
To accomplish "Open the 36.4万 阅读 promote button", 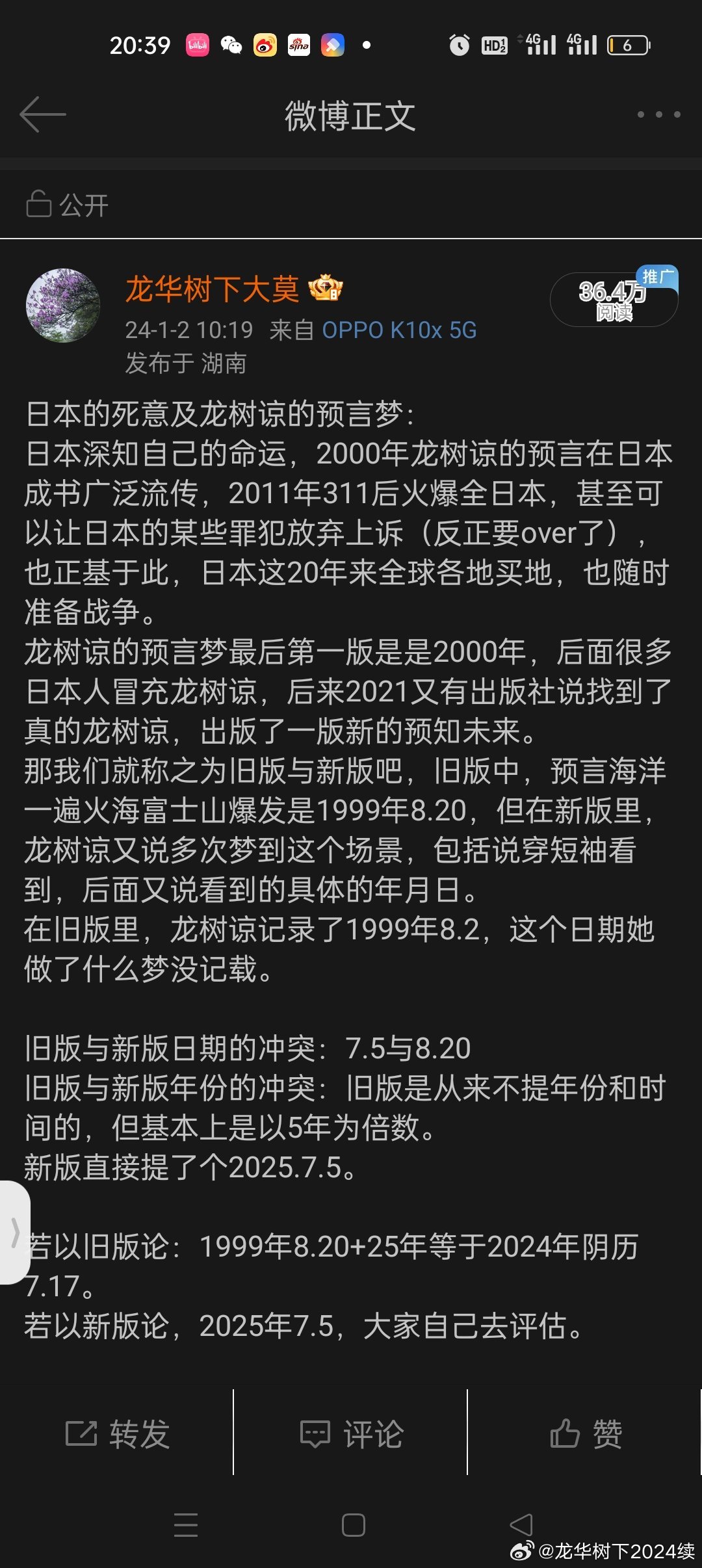I will (x=614, y=298).
